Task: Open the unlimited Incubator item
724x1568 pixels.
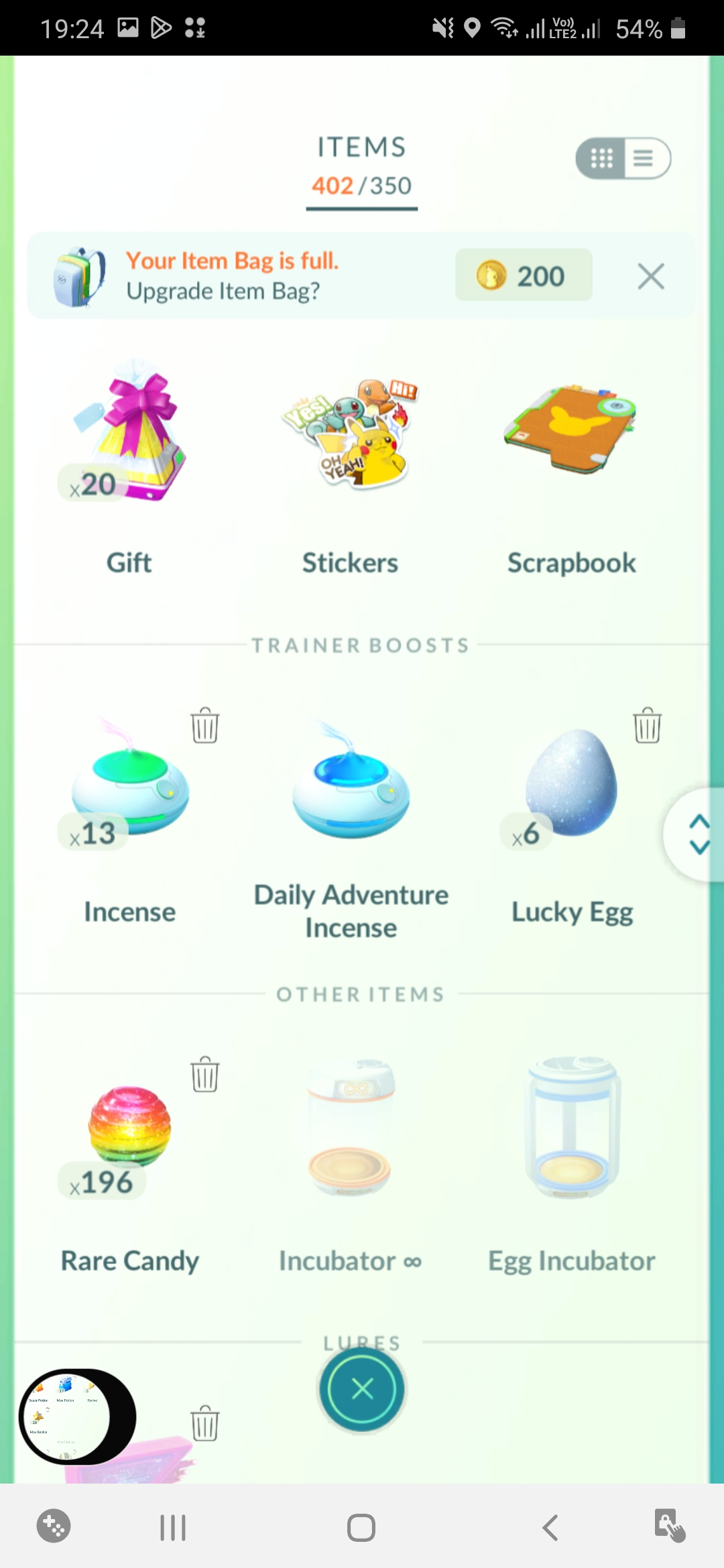Action: (x=350, y=1132)
